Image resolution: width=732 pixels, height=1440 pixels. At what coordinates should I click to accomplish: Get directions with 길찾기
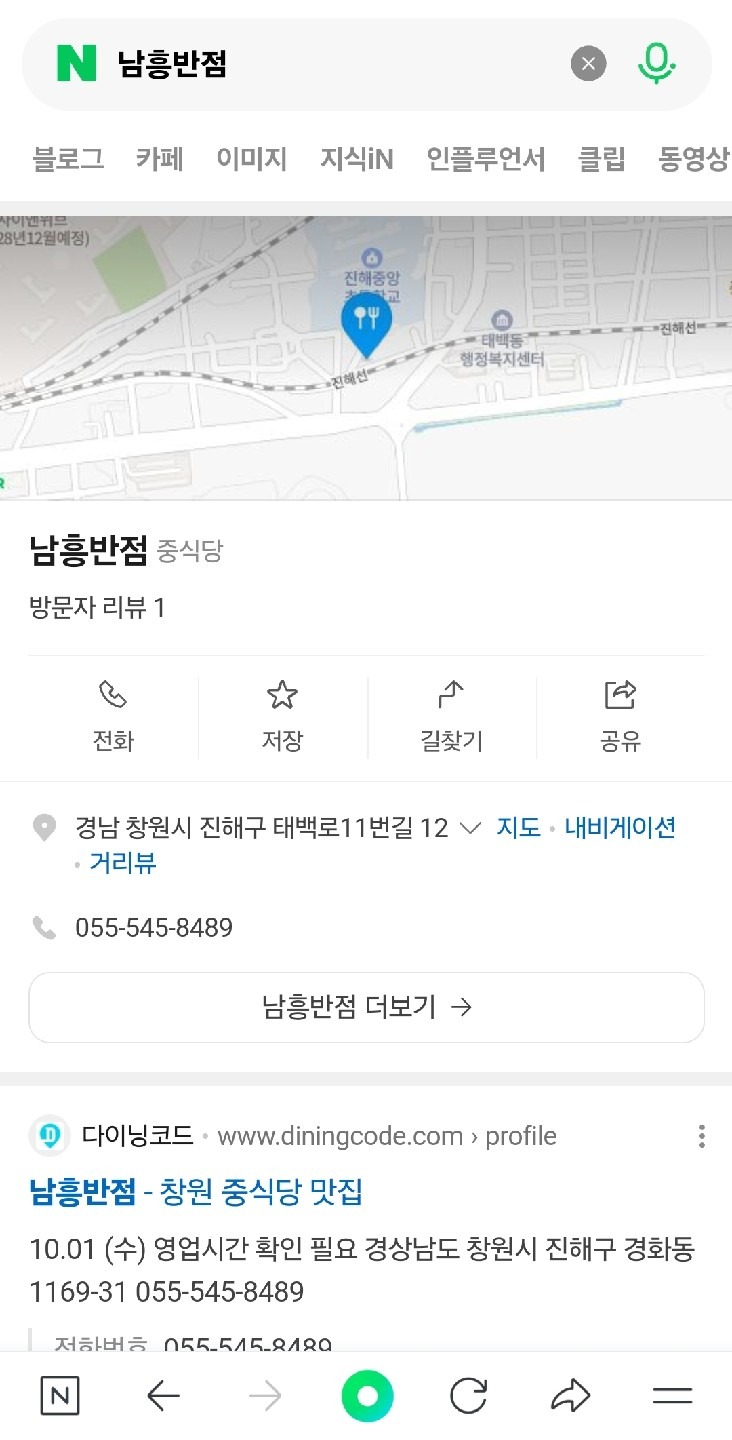pos(452,717)
